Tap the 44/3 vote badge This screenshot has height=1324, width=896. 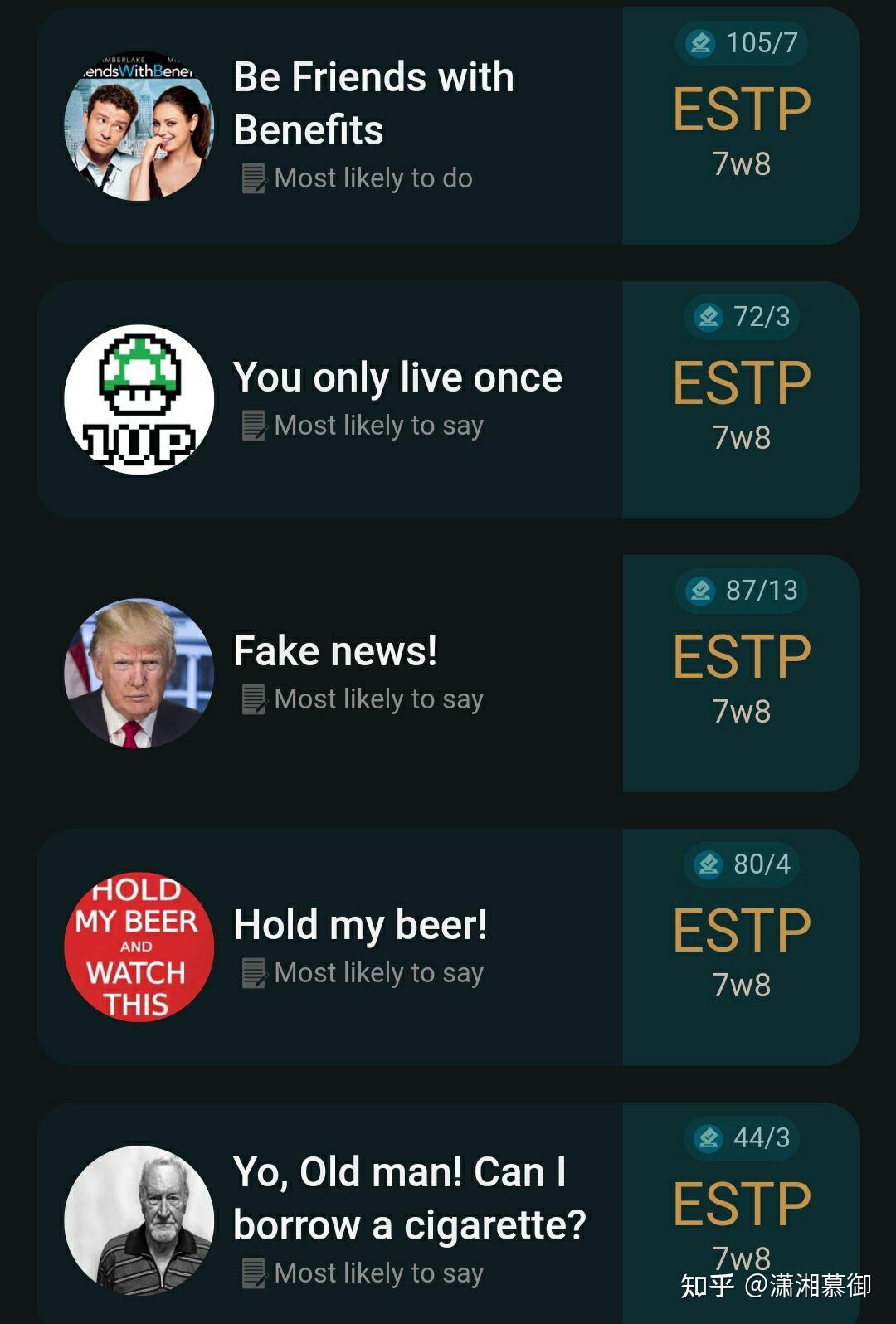coord(742,1137)
